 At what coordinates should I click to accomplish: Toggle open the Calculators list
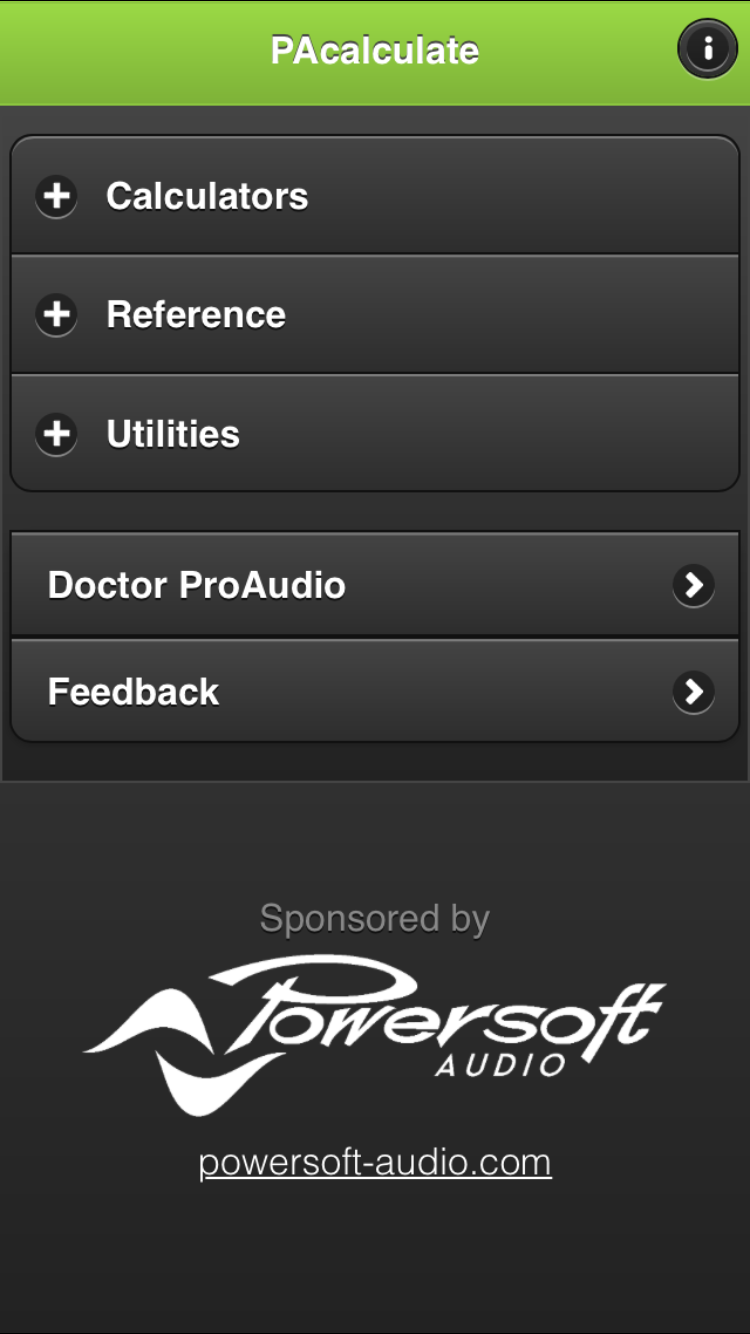206,197
